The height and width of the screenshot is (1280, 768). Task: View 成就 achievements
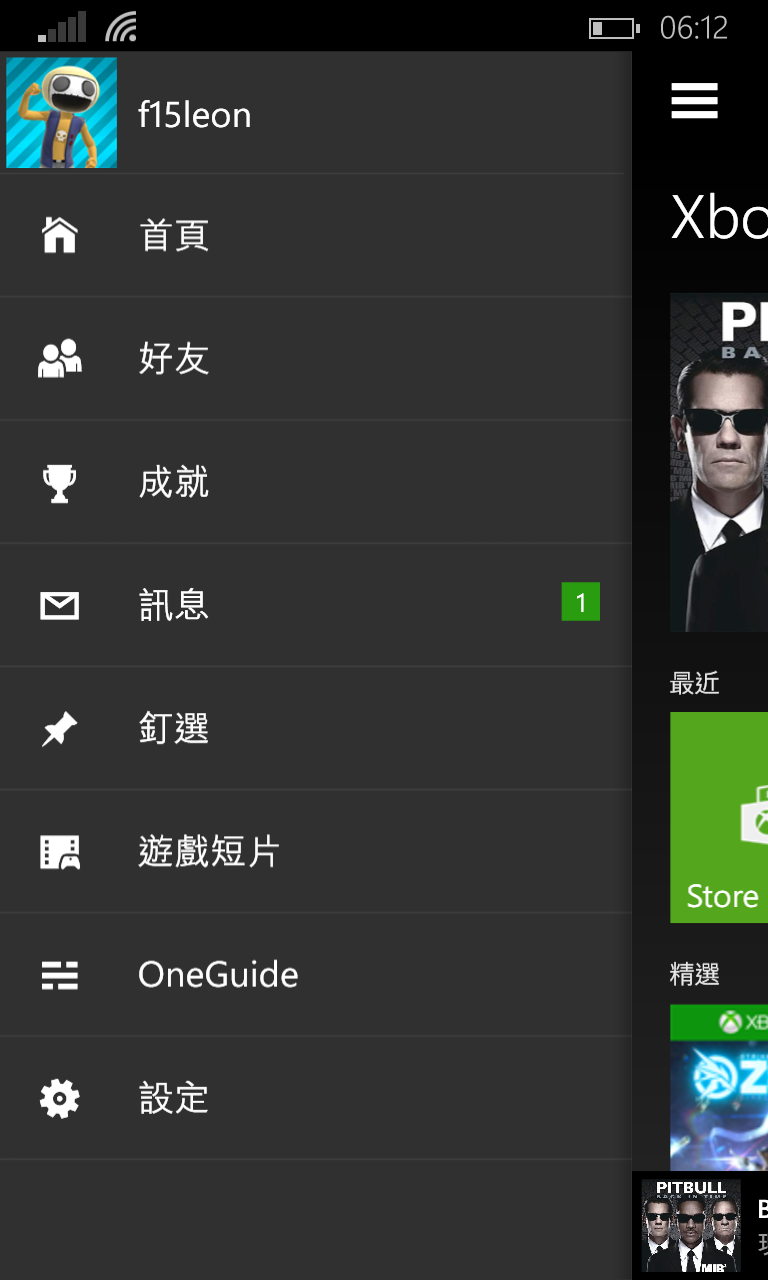click(x=316, y=482)
